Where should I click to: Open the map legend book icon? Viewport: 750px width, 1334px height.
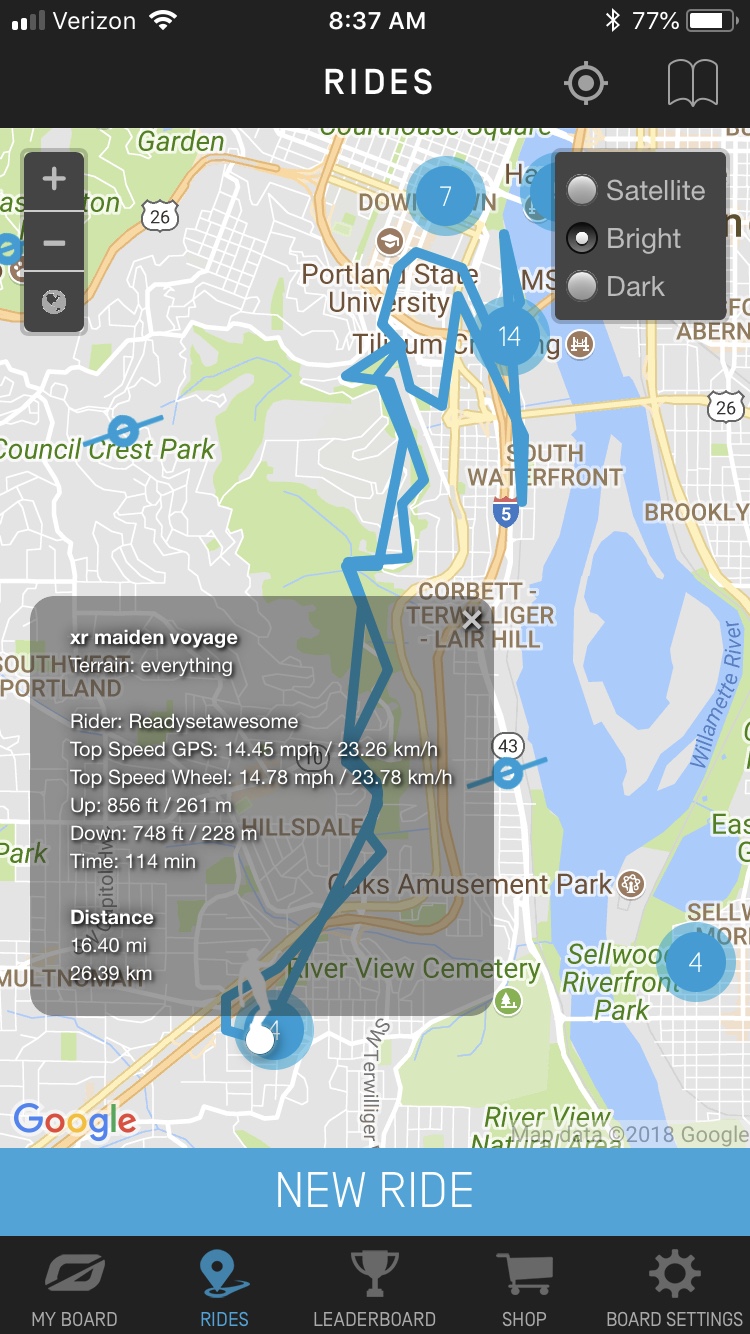[x=692, y=83]
